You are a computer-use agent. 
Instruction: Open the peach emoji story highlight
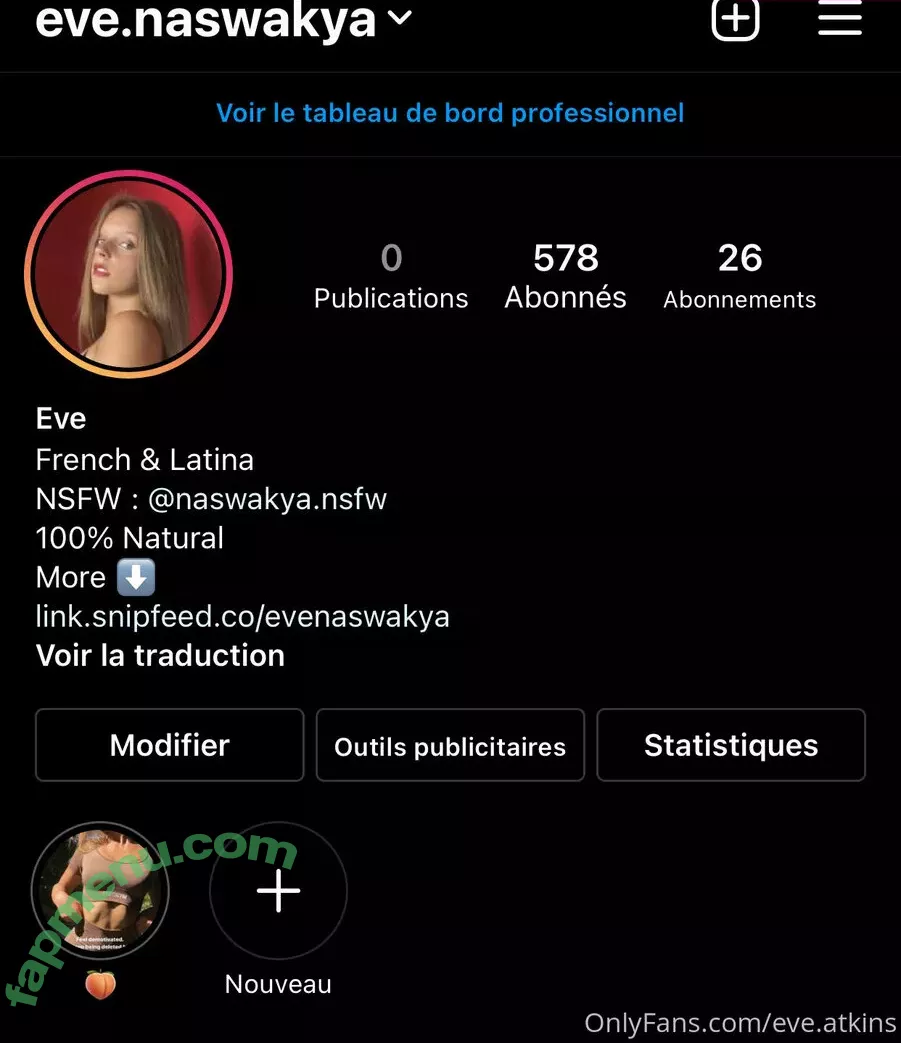point(100,891)
